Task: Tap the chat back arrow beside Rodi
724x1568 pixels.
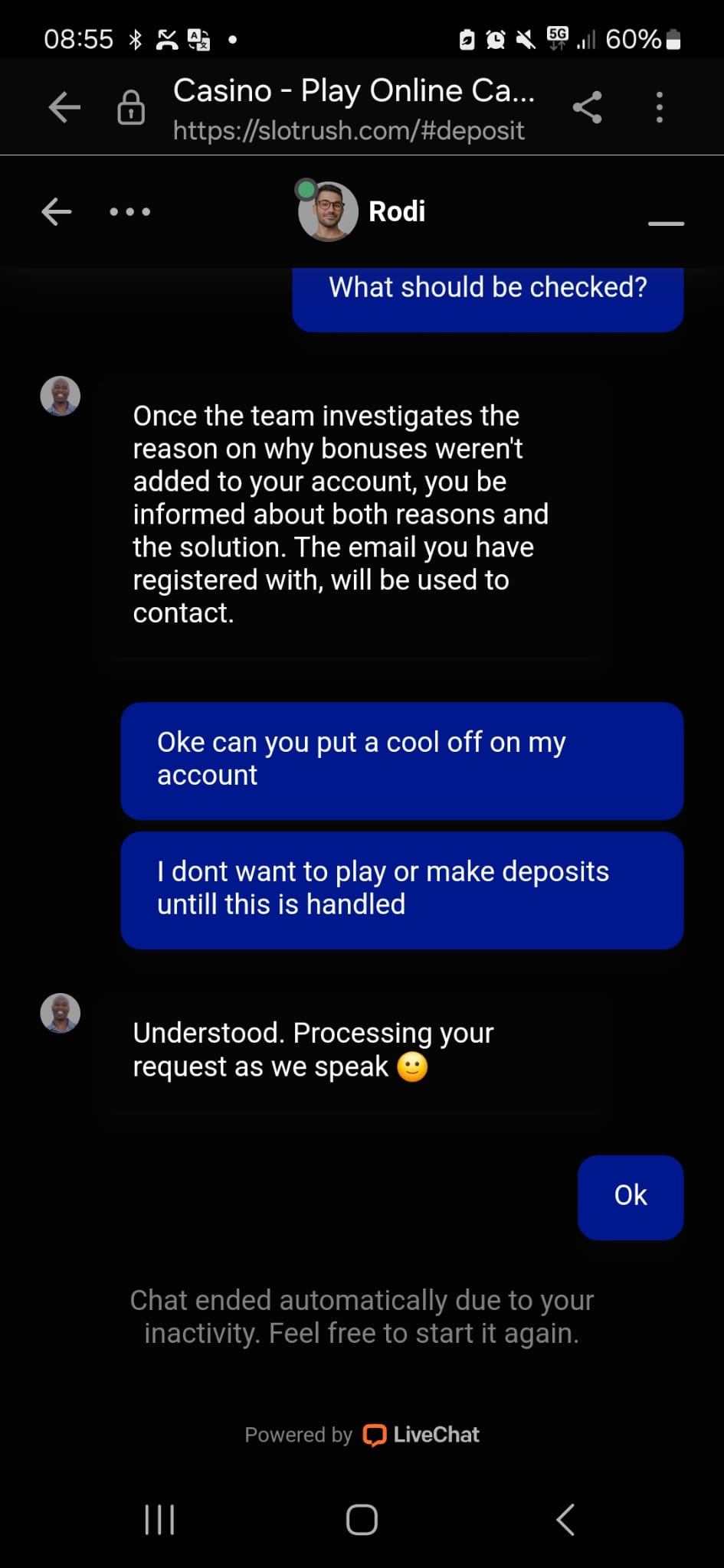Action: click(x=57, y=211)
